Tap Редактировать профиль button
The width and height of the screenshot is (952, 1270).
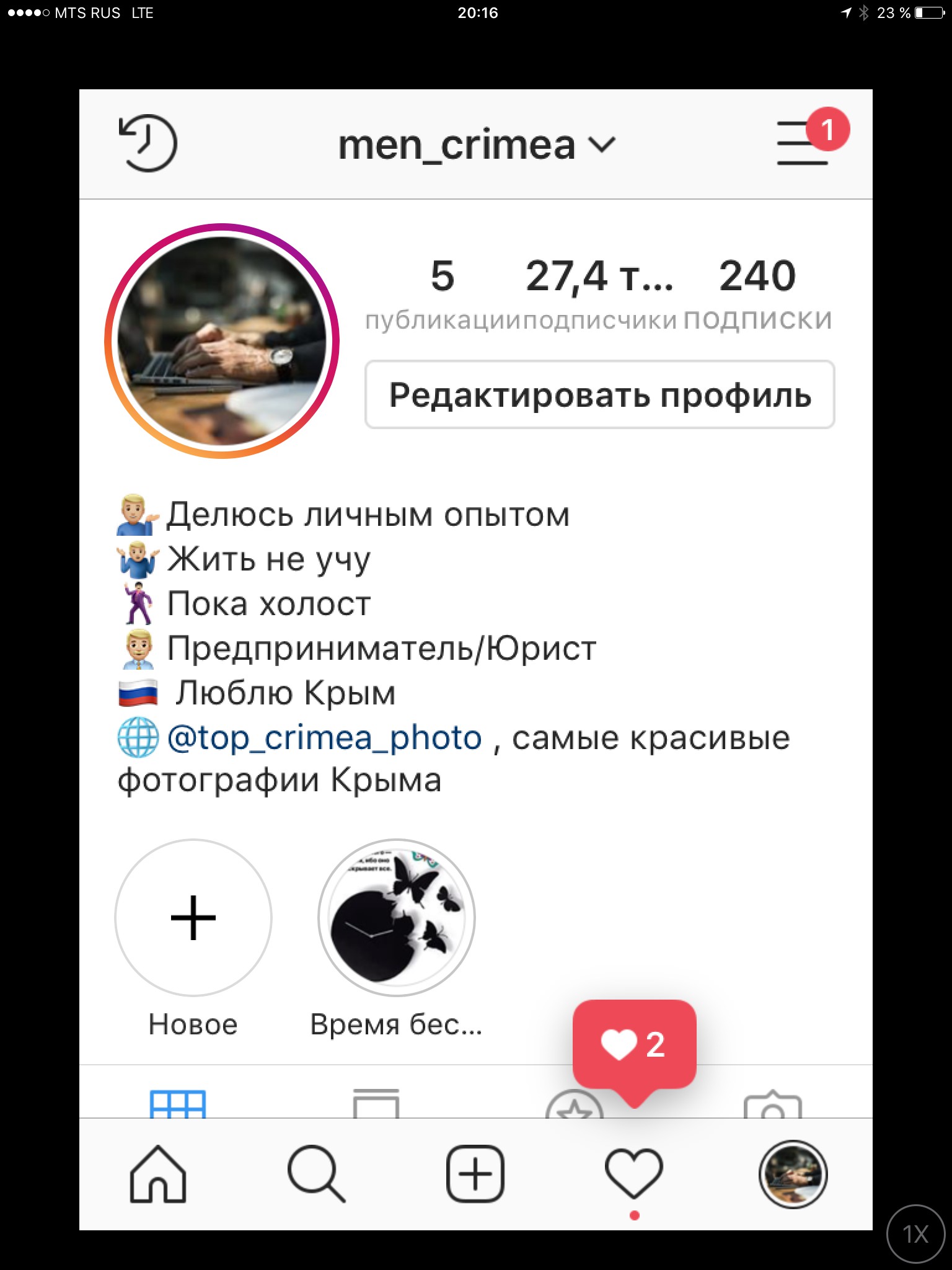click(x=599, y=395)
